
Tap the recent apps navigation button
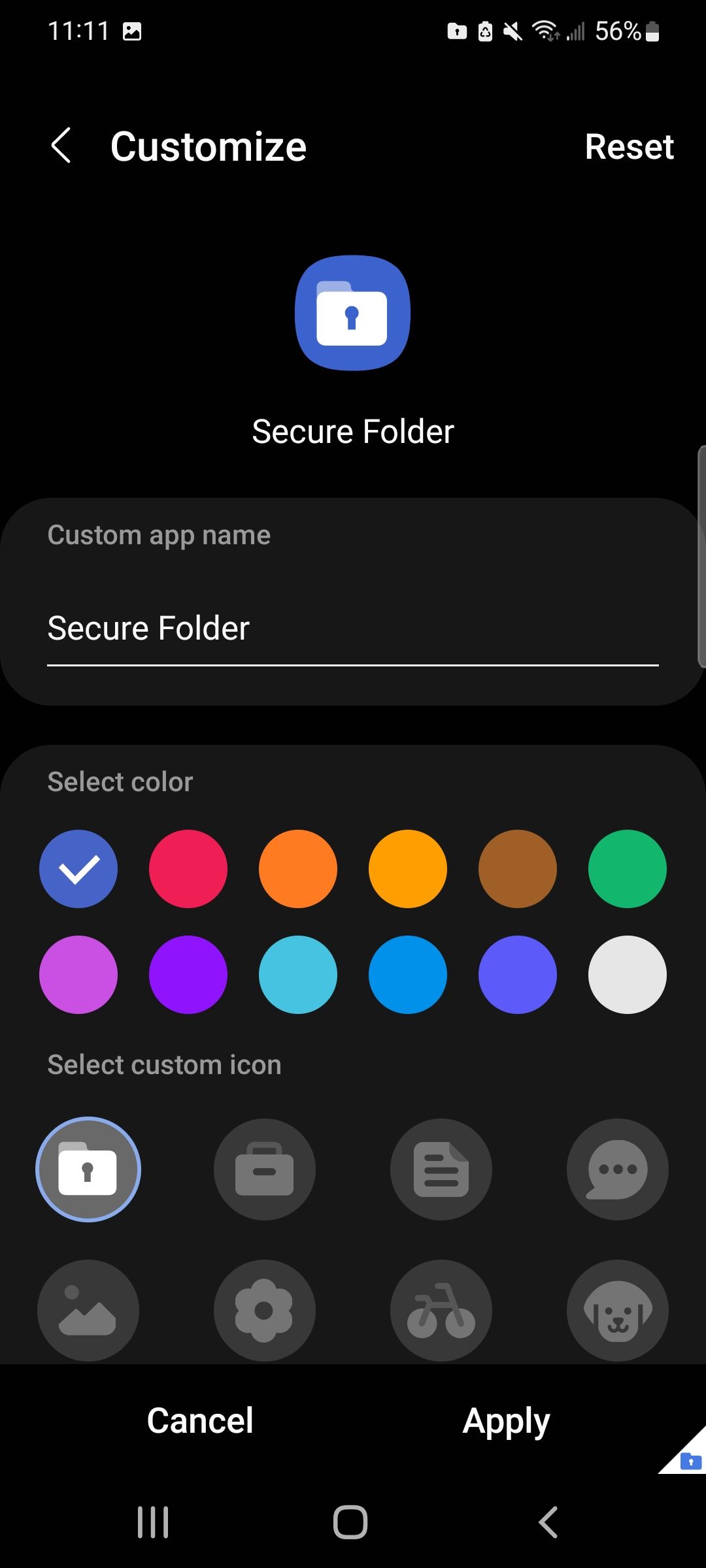click(x=152, y=1520)
